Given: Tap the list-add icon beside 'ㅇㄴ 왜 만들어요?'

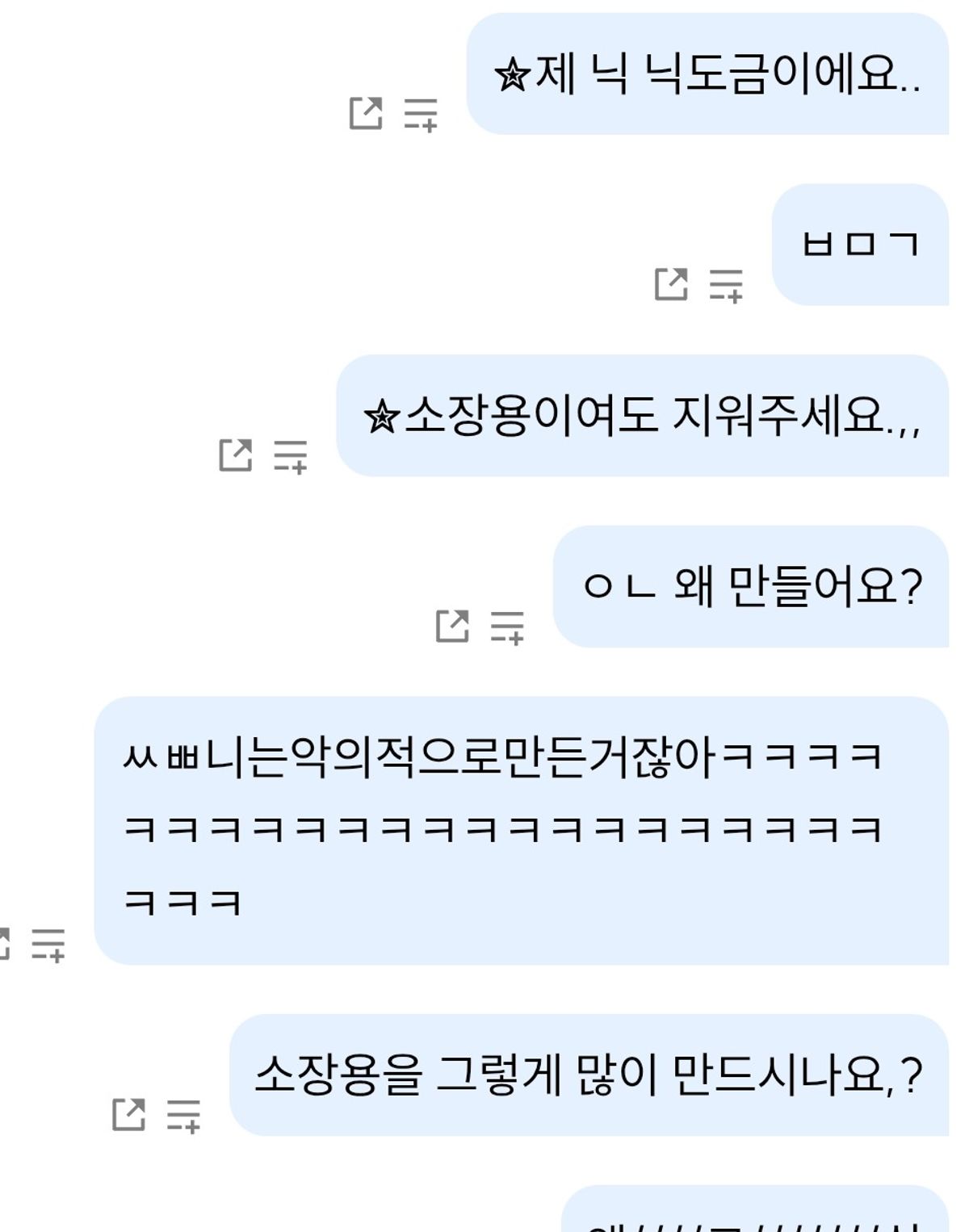Looking at the screenshot, I should click(506, 627).
